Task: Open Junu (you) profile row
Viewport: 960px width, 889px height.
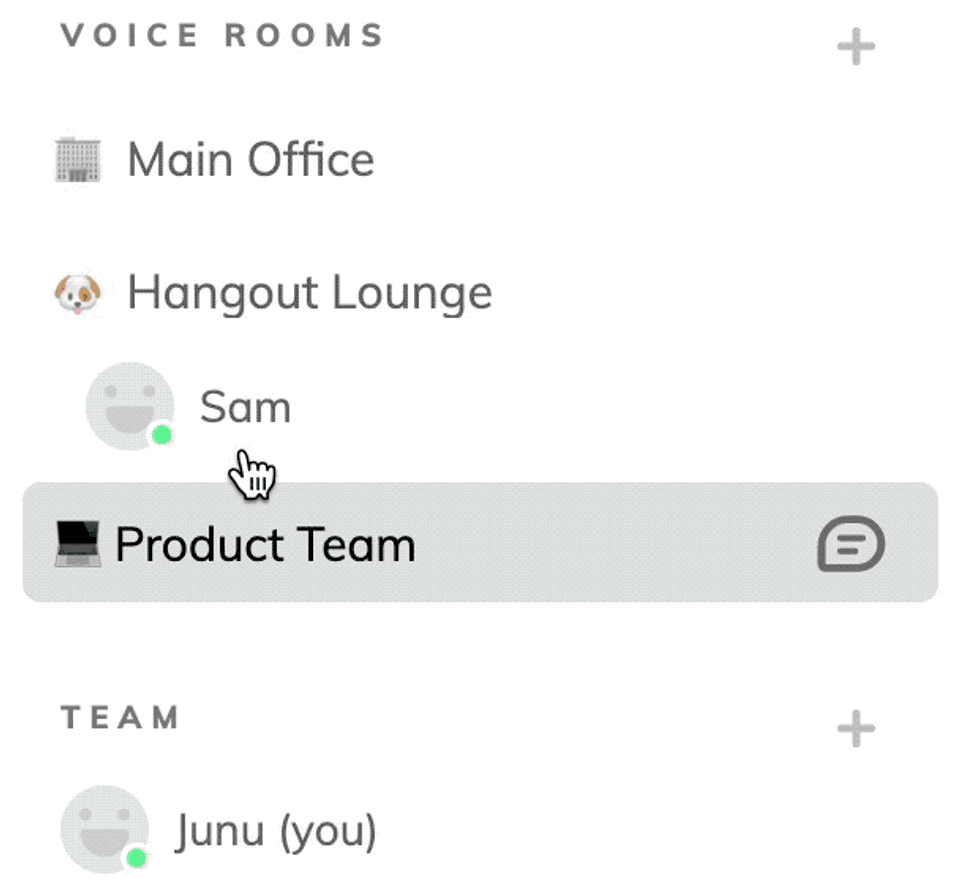Action: 275,831
